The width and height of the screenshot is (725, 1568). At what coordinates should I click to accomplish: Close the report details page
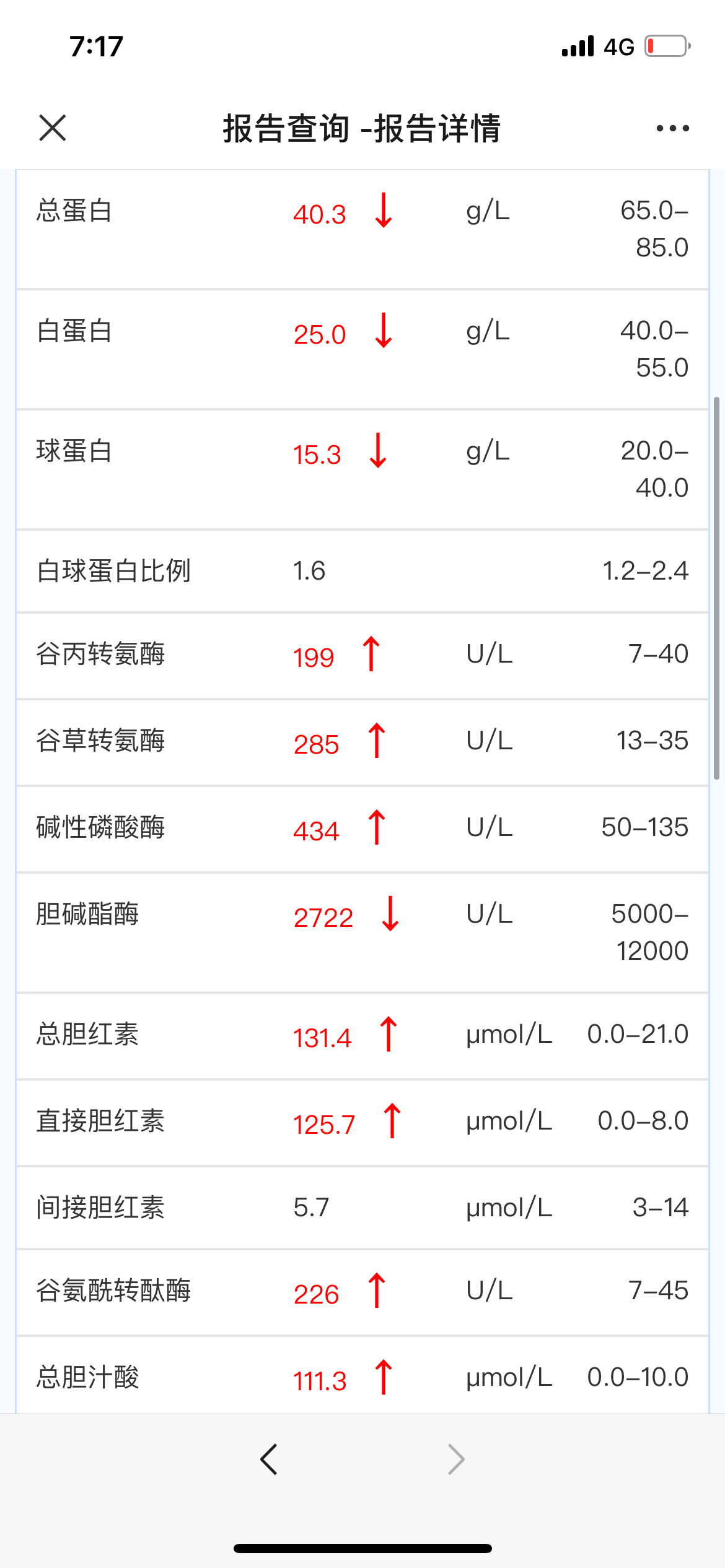click(52, 128)
